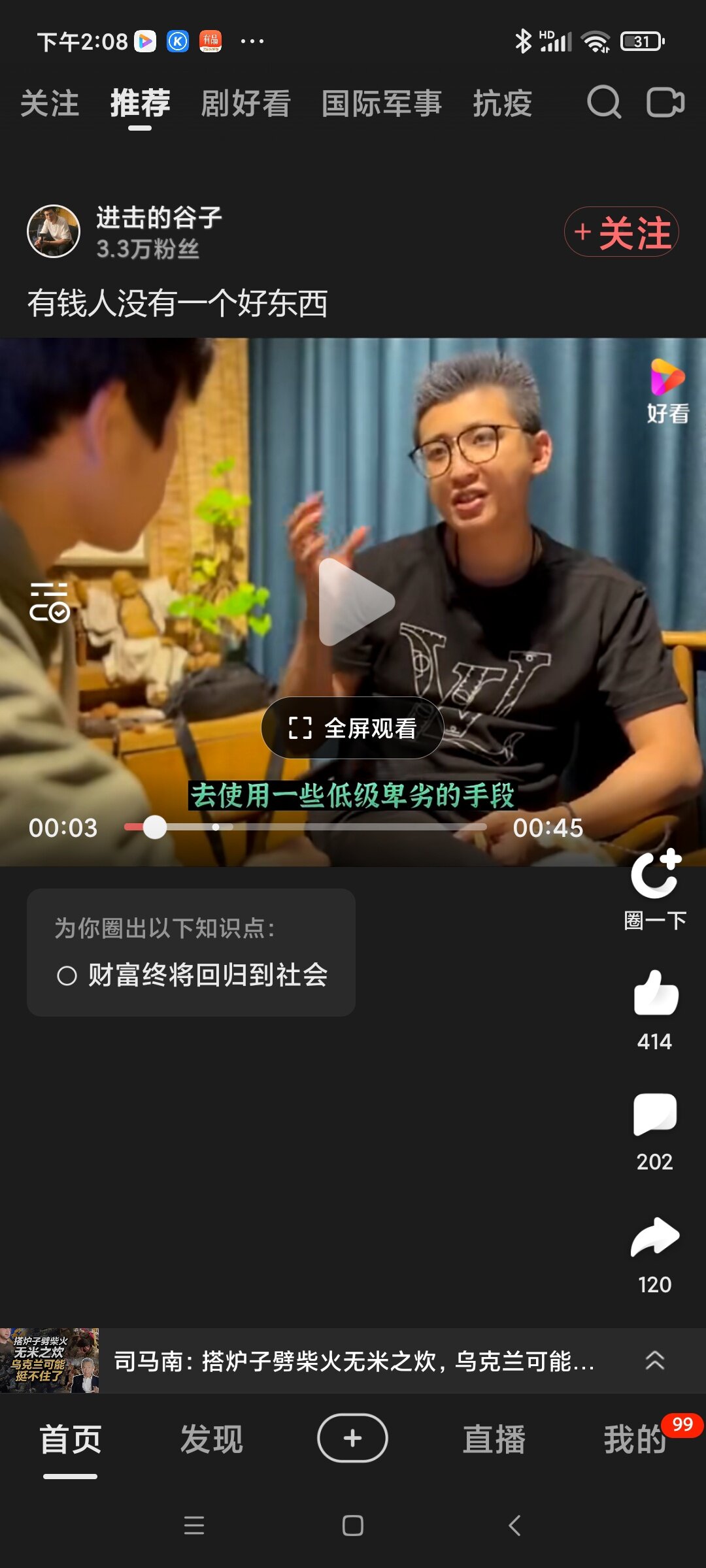Image resolution: width=706 pixels, height=1568 pixels.
Task: Go to the 发现 tab
Action: coord(211,1439)
